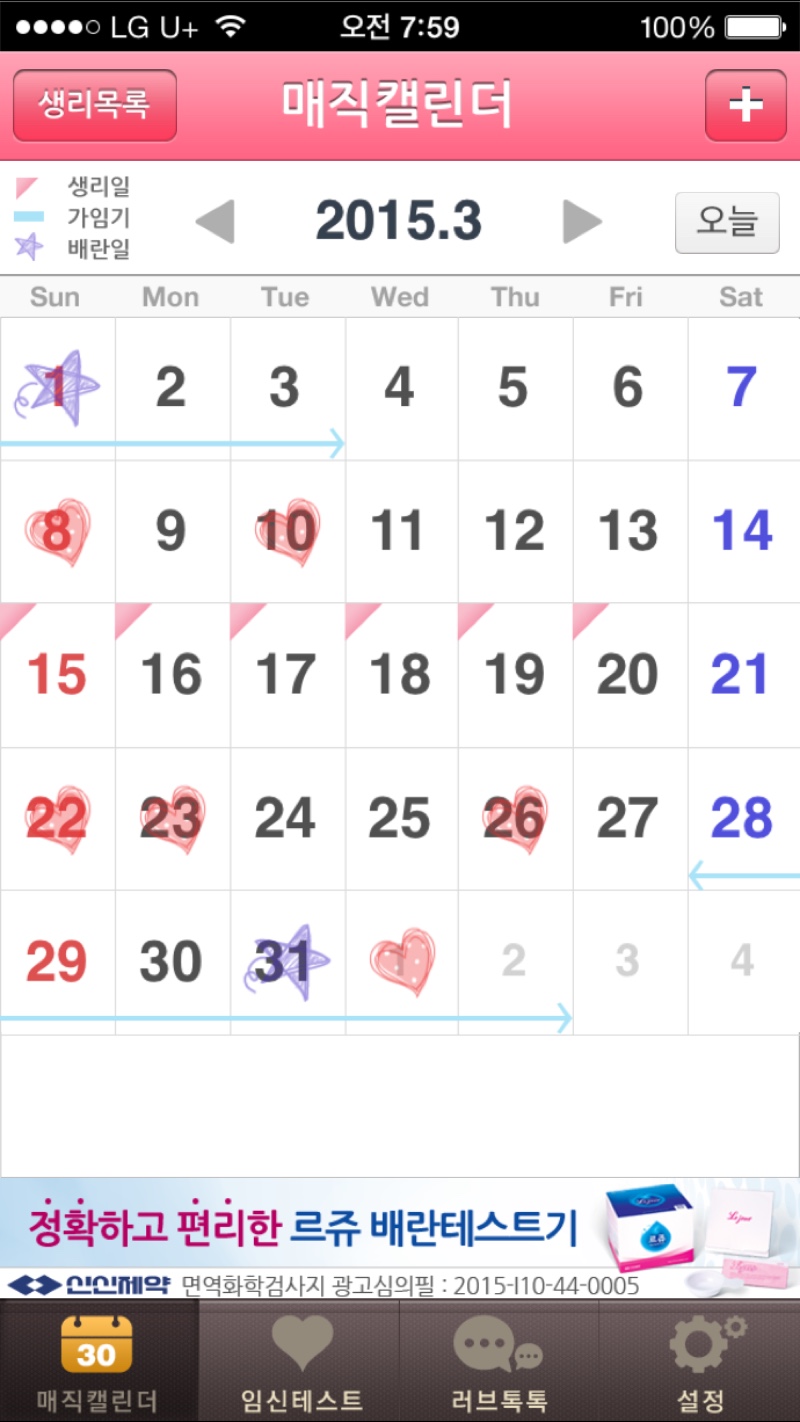The height and width of the screenshot is (1422, 800).
Task: Select March 24 on the calendar
Action: [287, 819]
